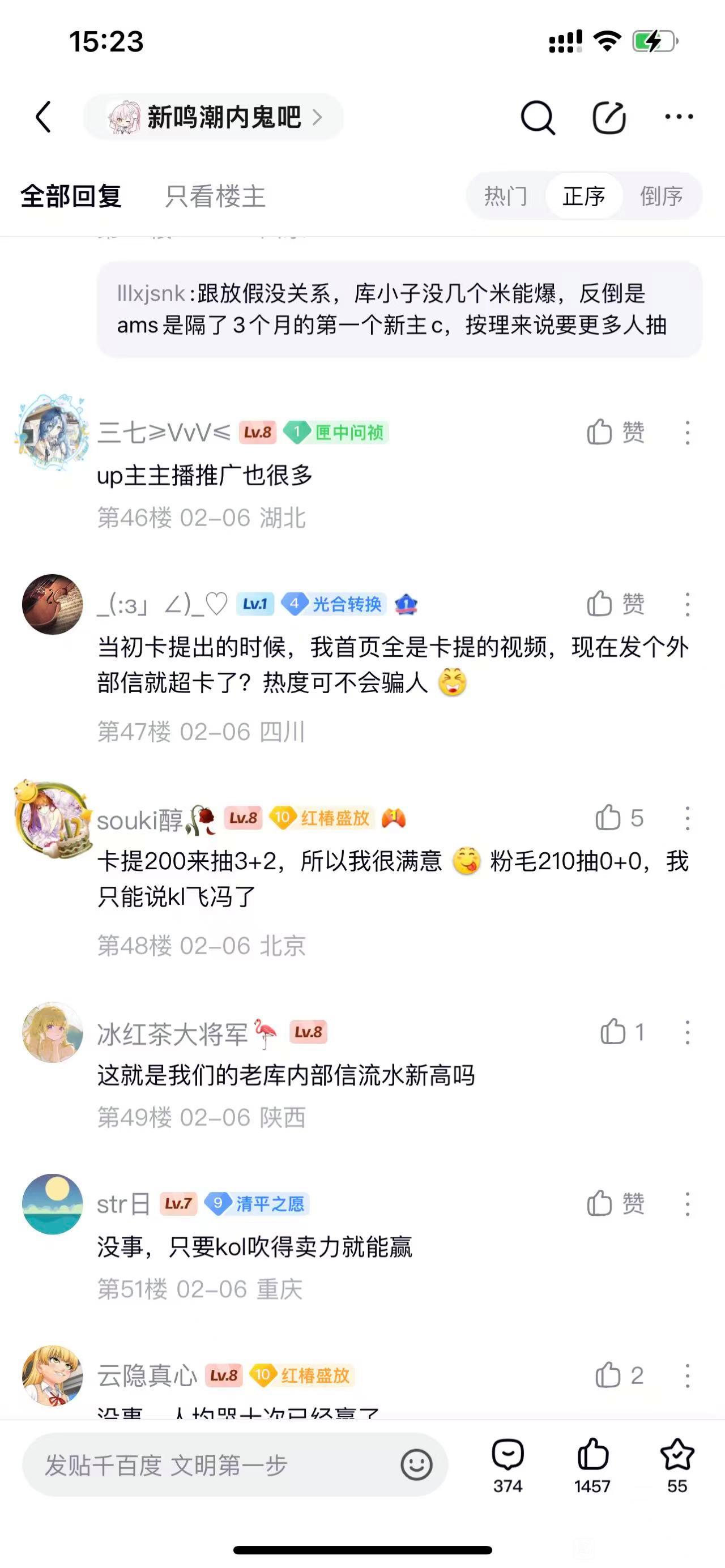The image size is (725, 1568).
Task: Open more options for str日's reply
Action: tap(687, 1203)
